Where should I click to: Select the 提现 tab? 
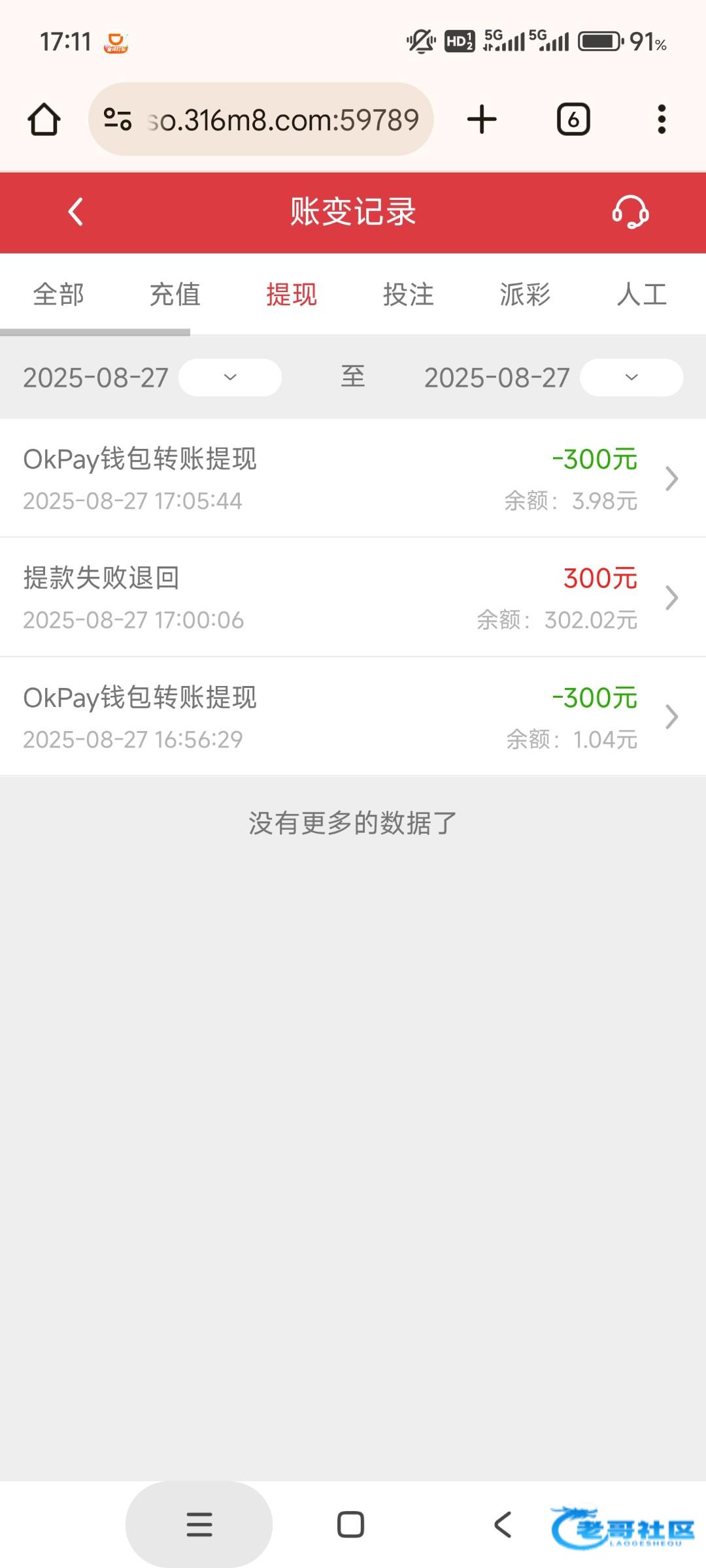(x=292, y=295)
